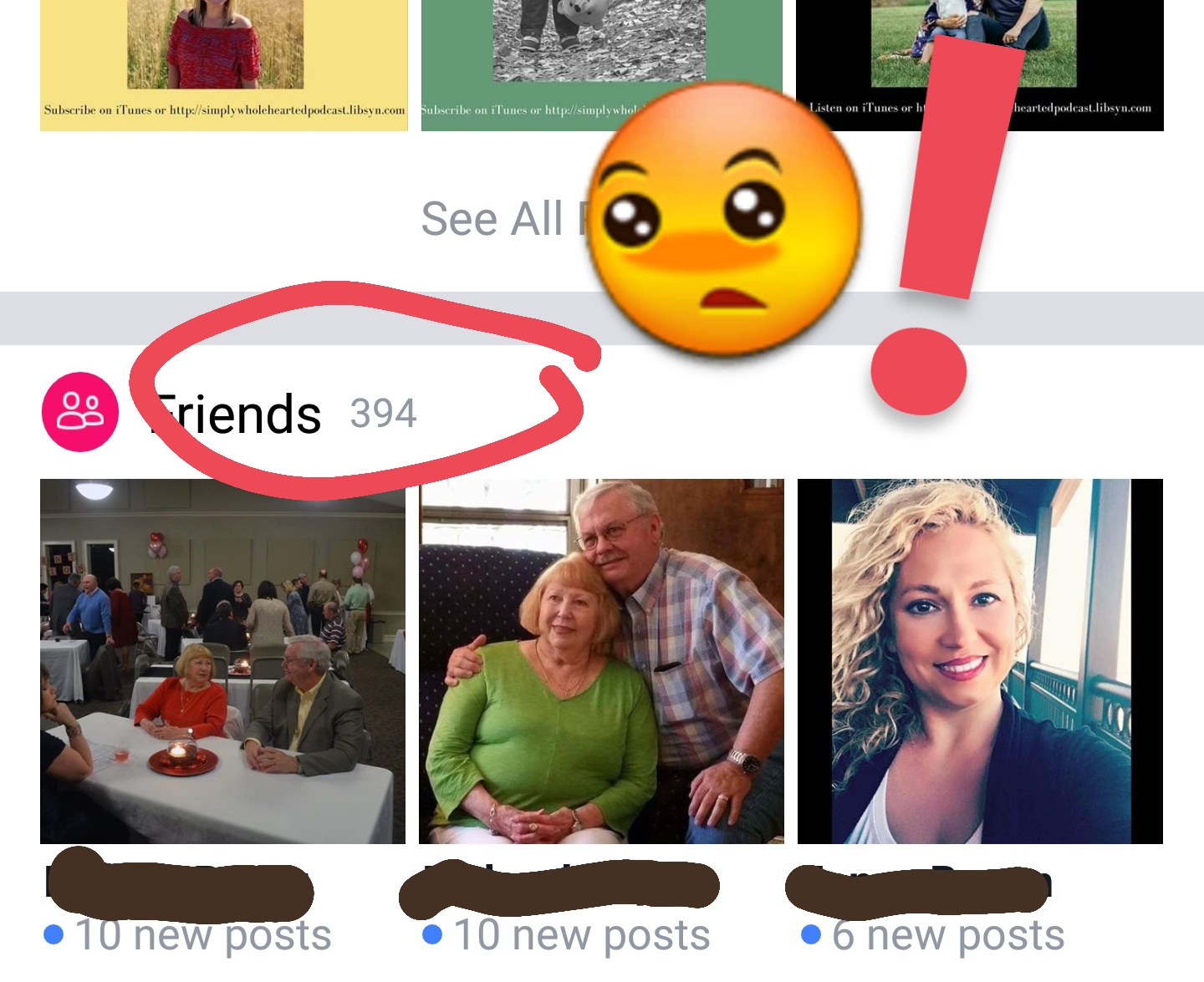Viewport: 1204px width, 982px height.
Task: Open the yellow-framed podcast photo
Action: [224, 65]
